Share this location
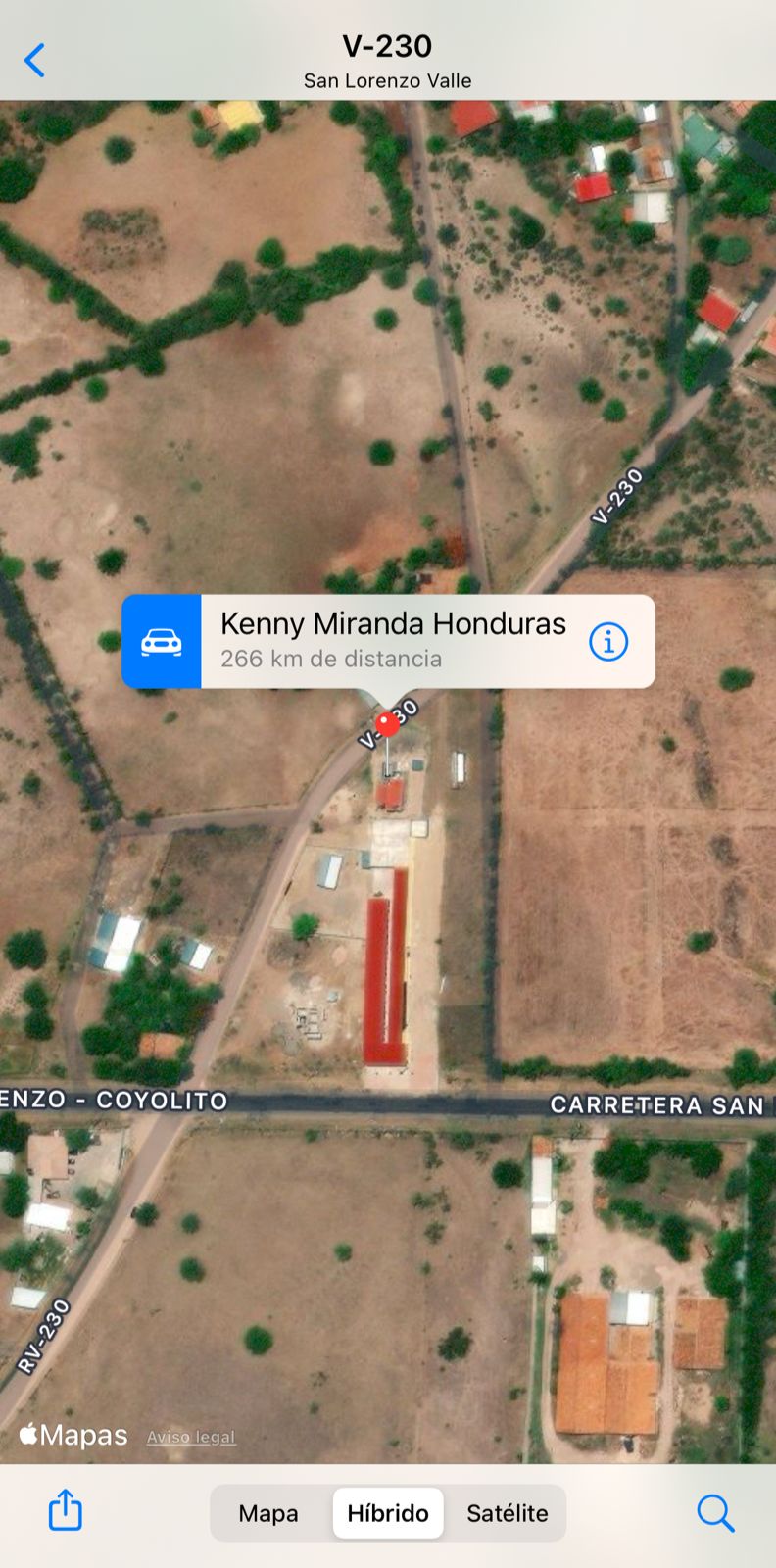This screenshot has height=1568, width=776. coord(66,1510)
